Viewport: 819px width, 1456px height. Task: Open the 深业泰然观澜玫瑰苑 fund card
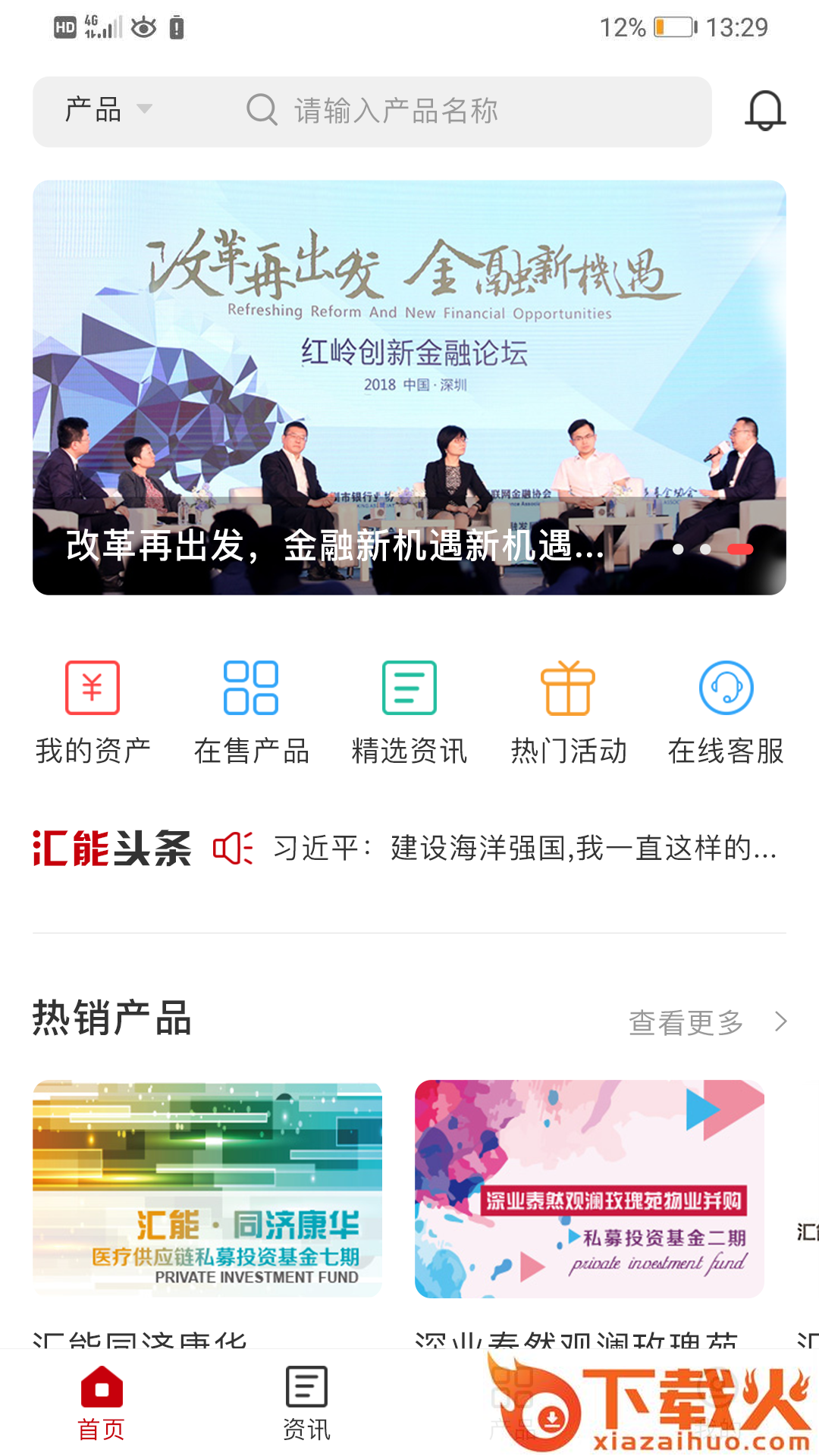coord(589,1189)
